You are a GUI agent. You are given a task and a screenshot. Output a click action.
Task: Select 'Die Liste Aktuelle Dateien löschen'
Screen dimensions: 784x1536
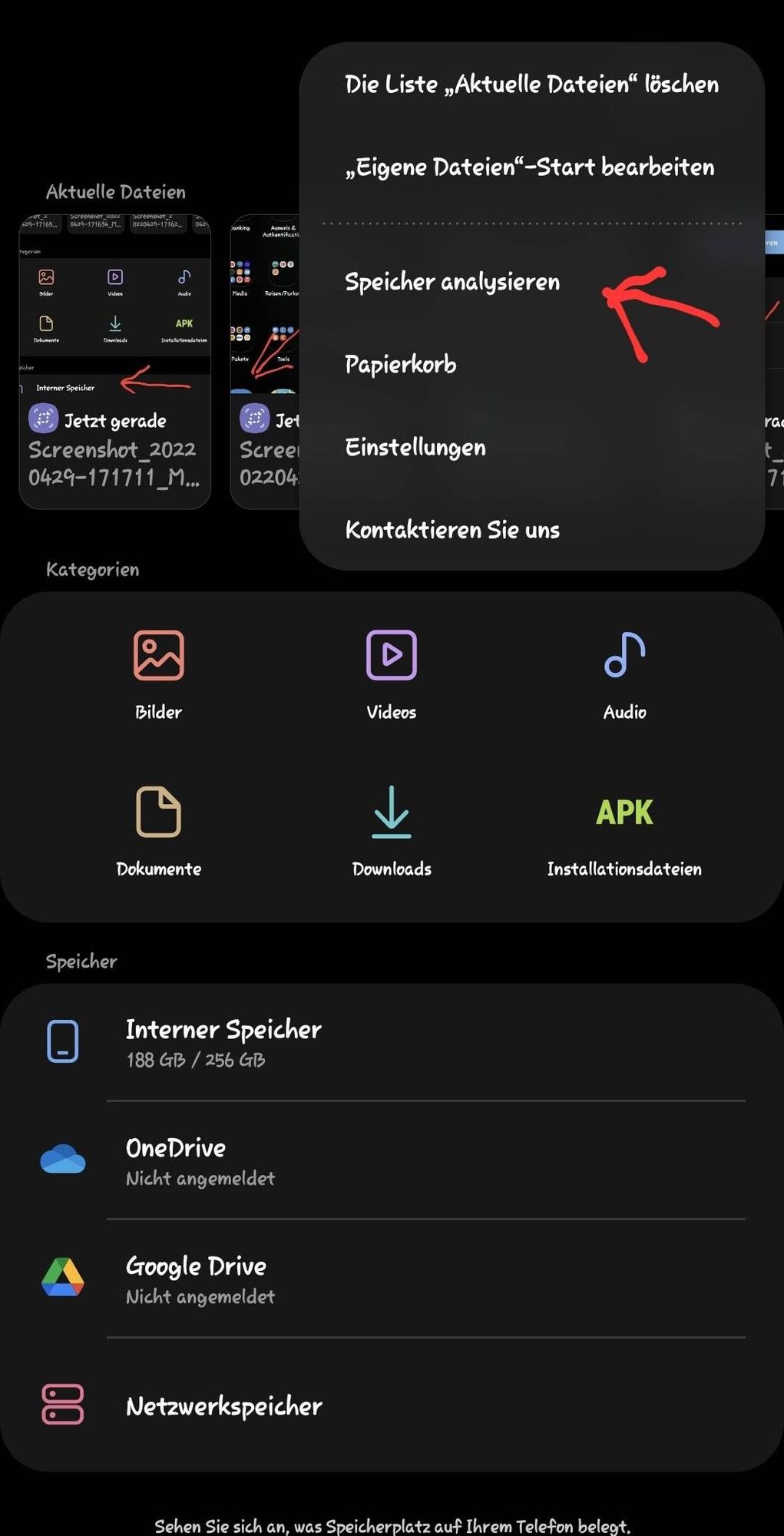click(531, 84)
